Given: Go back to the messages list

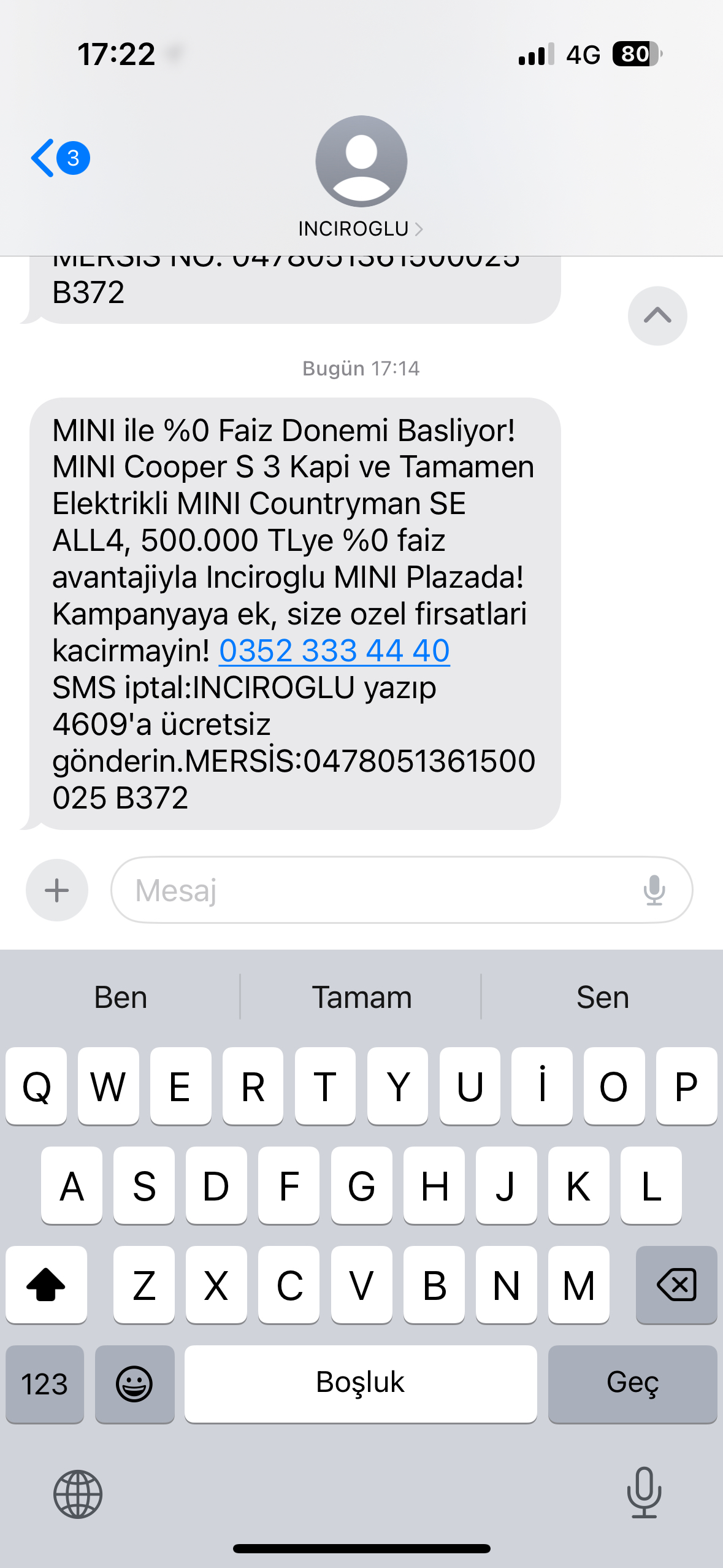Looking at the screenshot, I should [x=59, y=158].
